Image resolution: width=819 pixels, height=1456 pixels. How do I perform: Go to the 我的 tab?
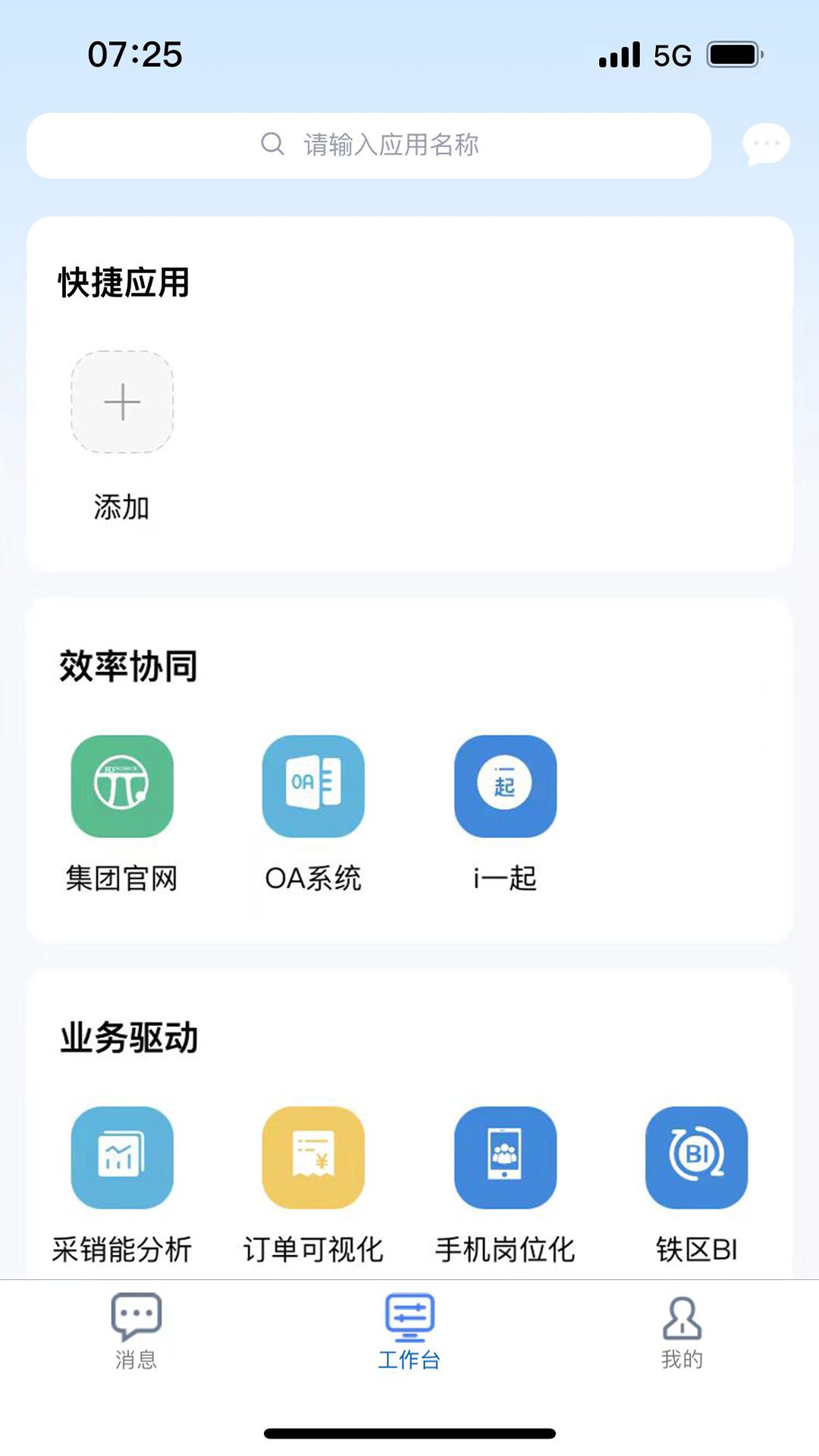click(x=682, y=1332)
